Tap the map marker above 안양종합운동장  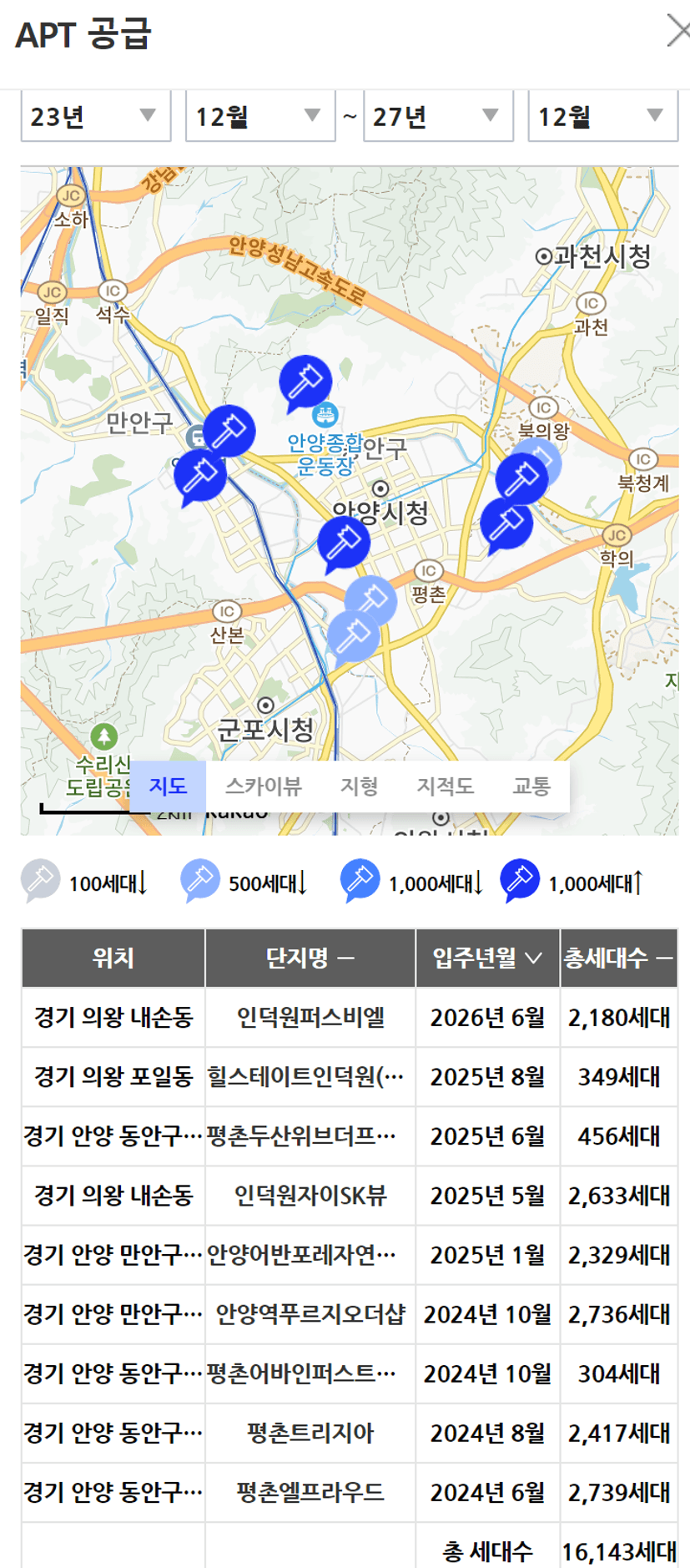pyautogui.click(x=305, y=382)
